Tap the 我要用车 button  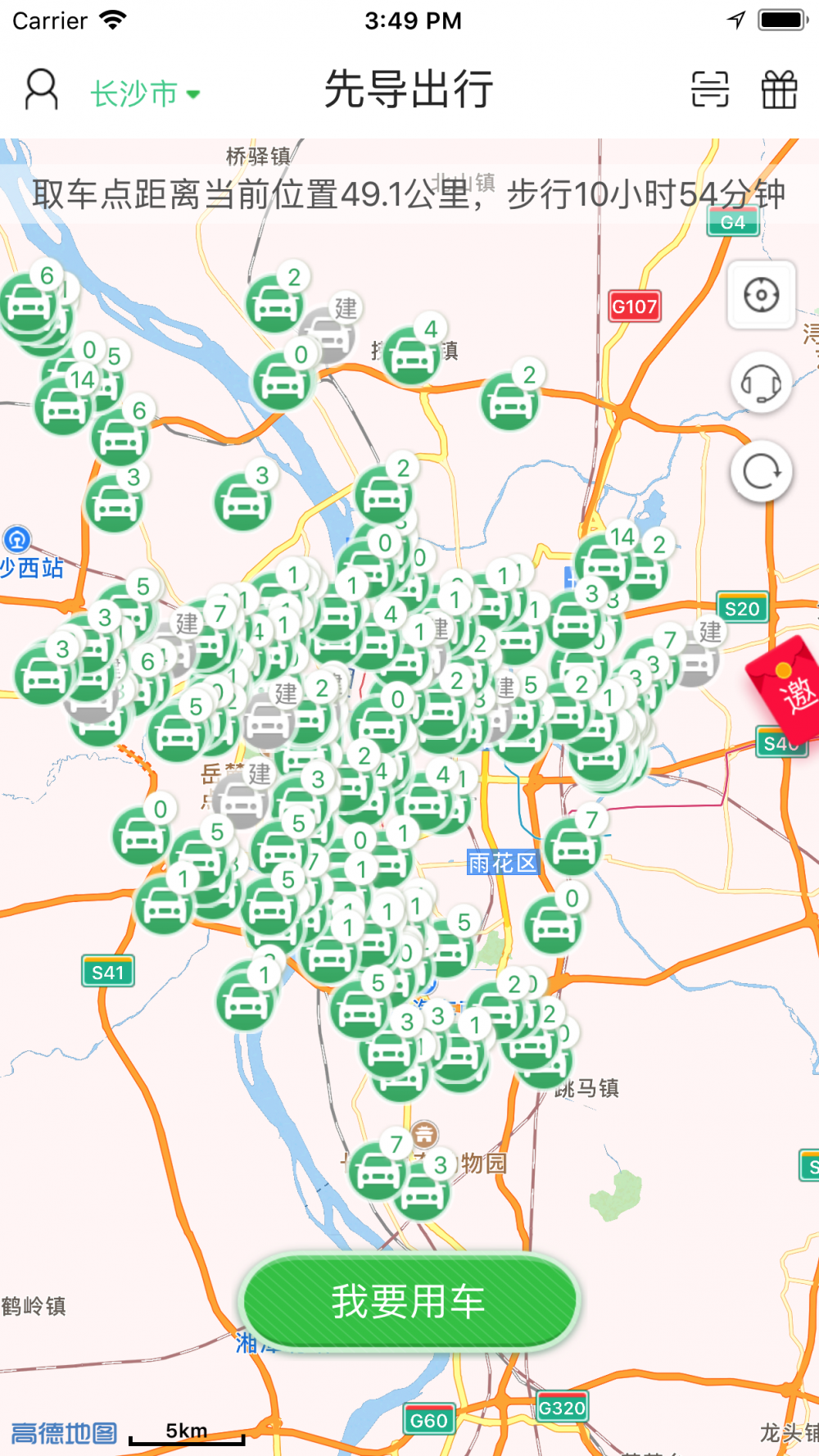coord(409,1301)
